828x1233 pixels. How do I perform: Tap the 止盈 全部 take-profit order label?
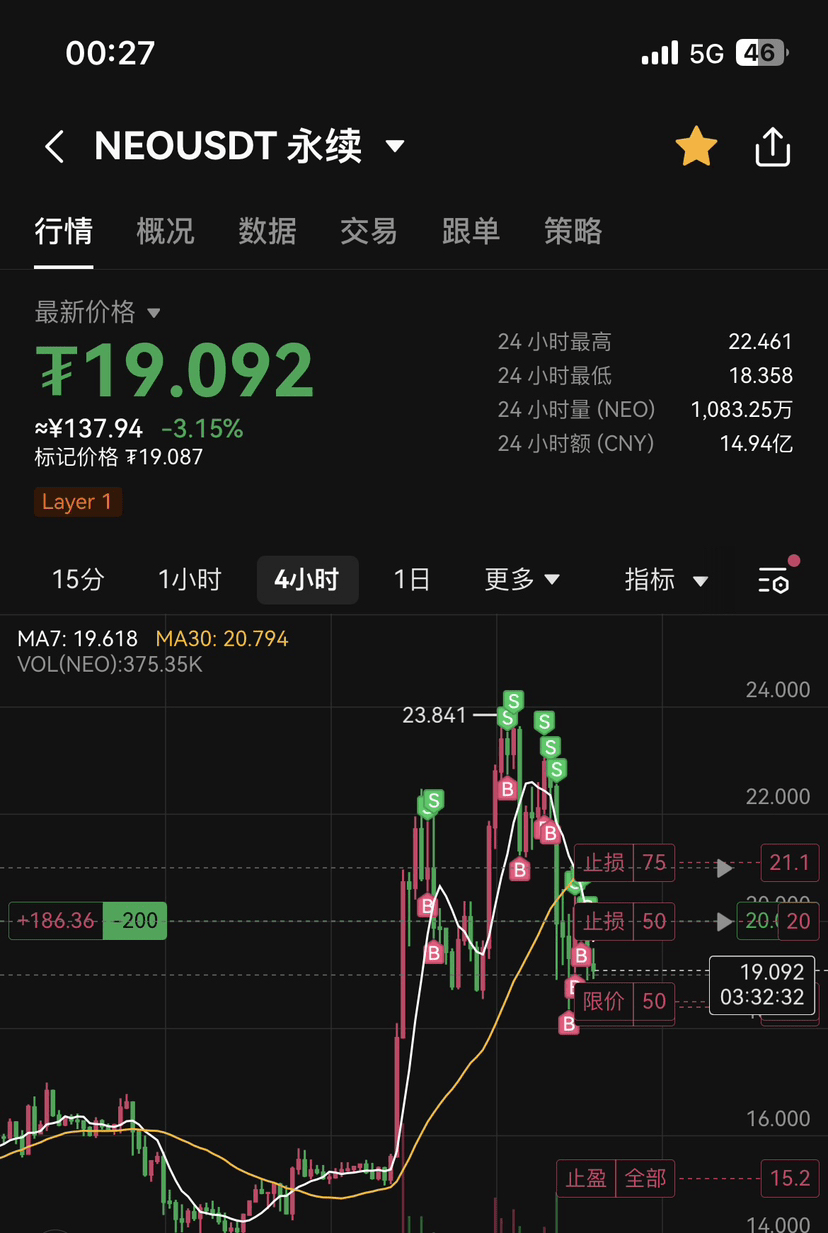tap(616, 1178)
